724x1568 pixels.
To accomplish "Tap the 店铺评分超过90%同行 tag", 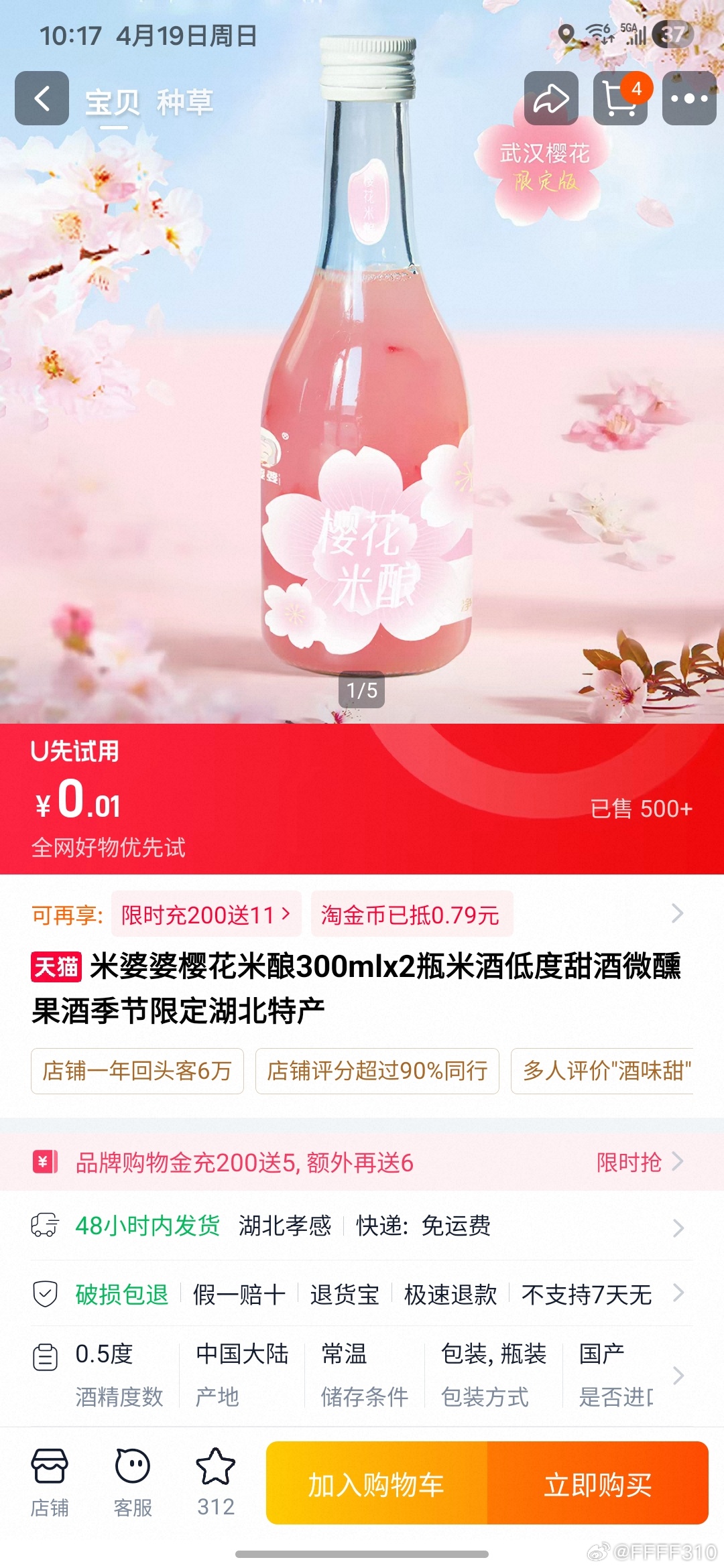I will (x=377, y=1071).
